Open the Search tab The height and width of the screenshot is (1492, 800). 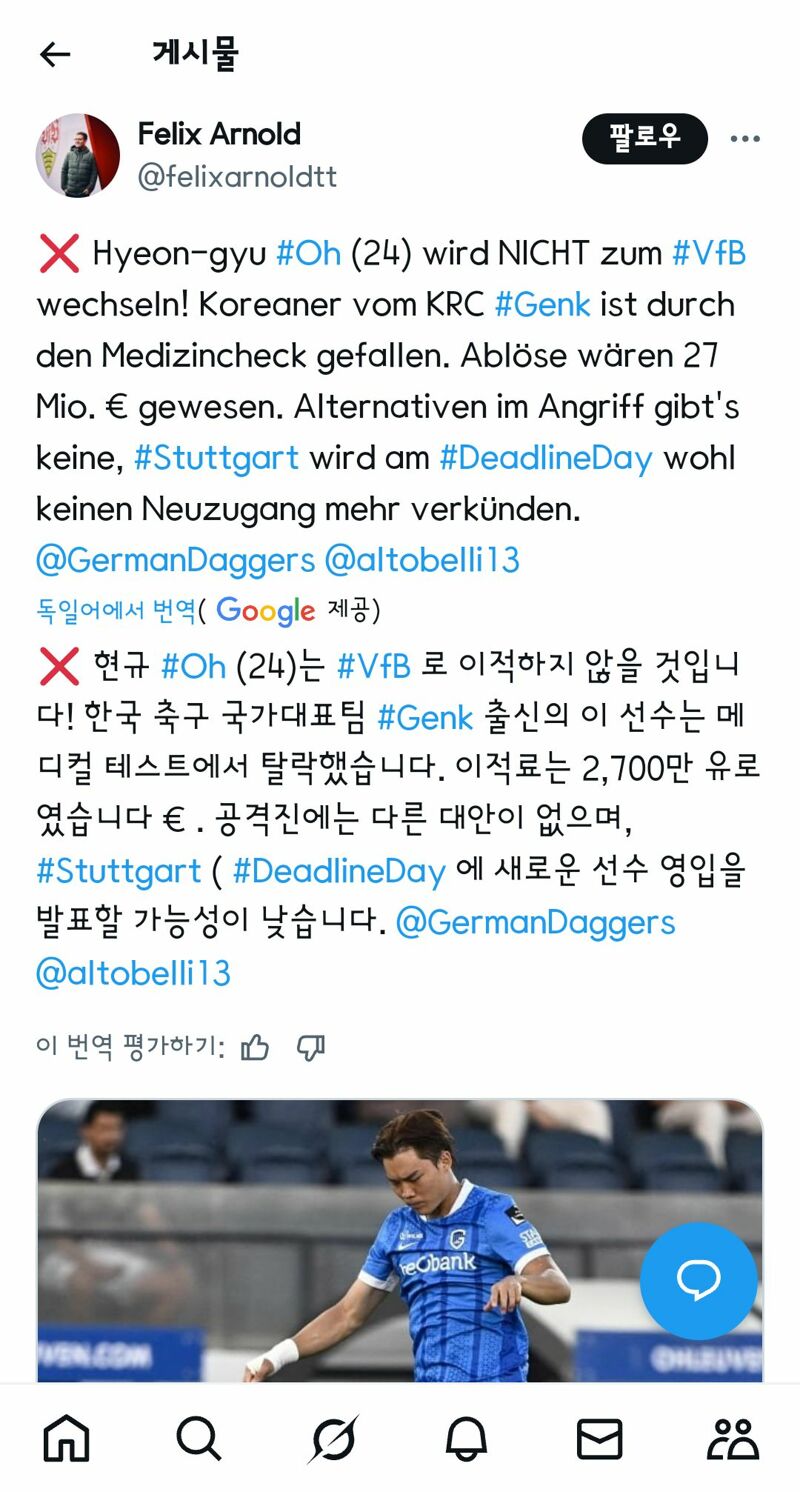pos(200,1439)
